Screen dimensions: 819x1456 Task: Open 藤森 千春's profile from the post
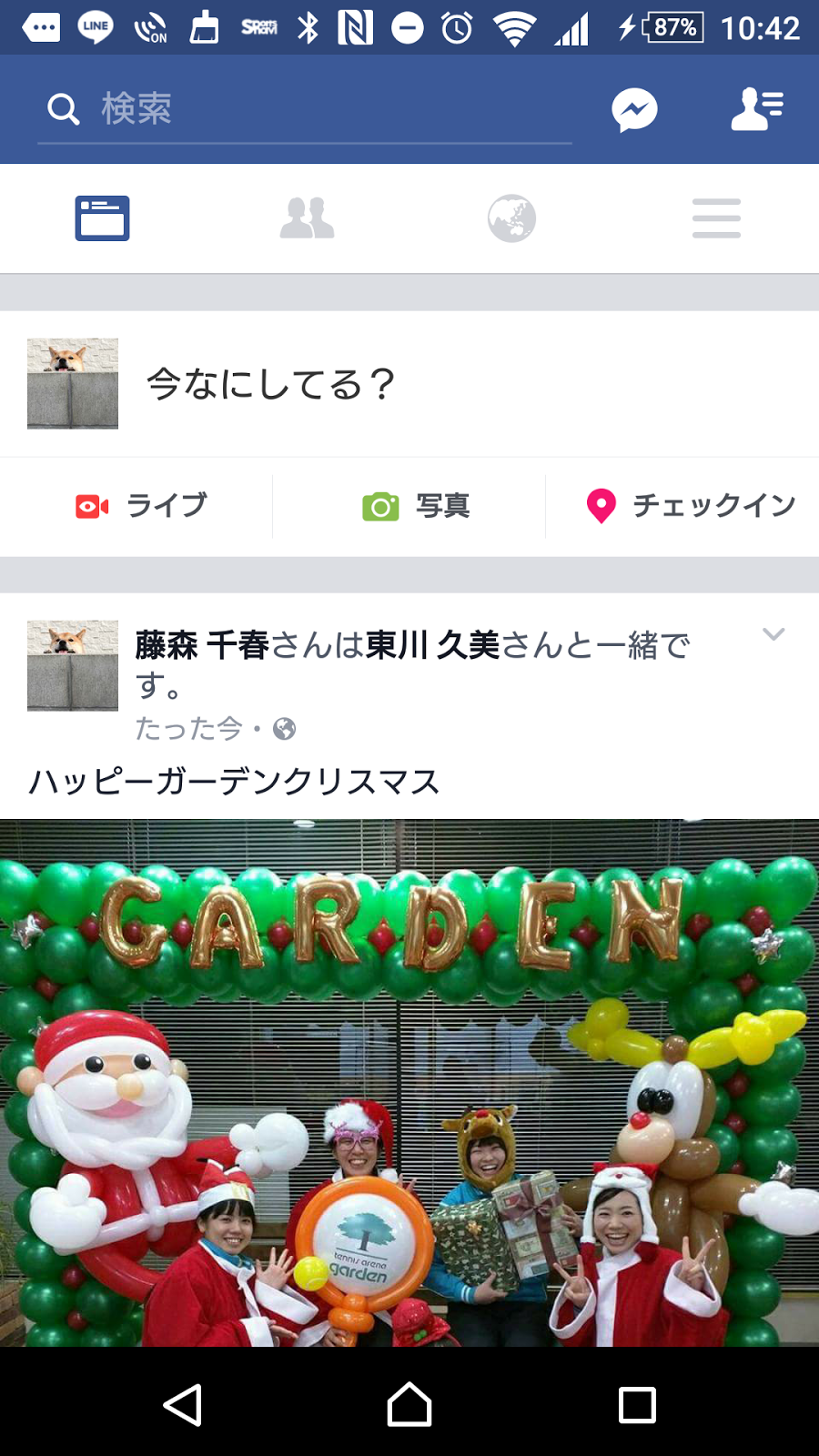tap(201, 645)
